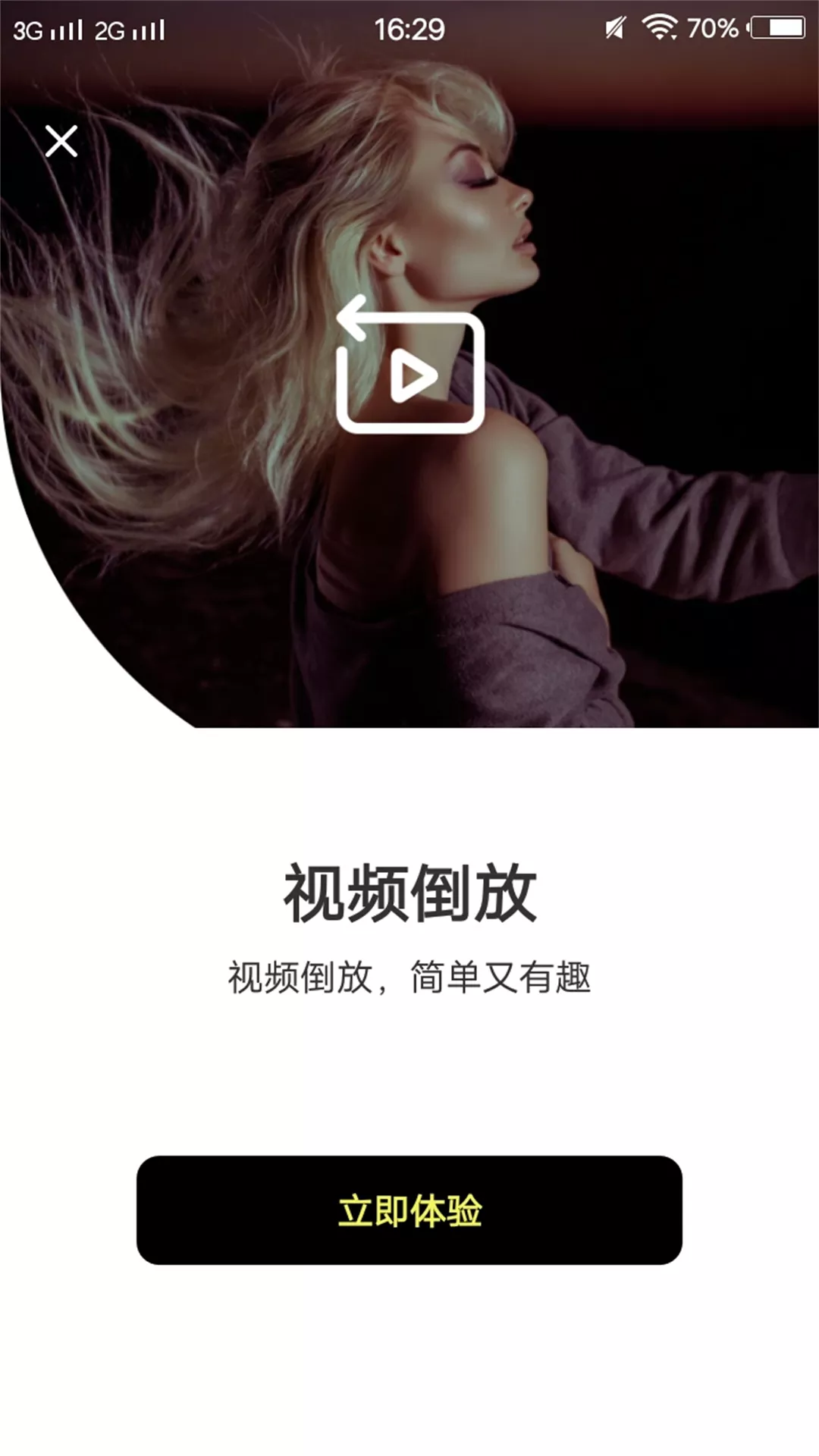819x1456 pixels.
Task: Tap the 立即体验 button
Action: [x=409, y=1210]
